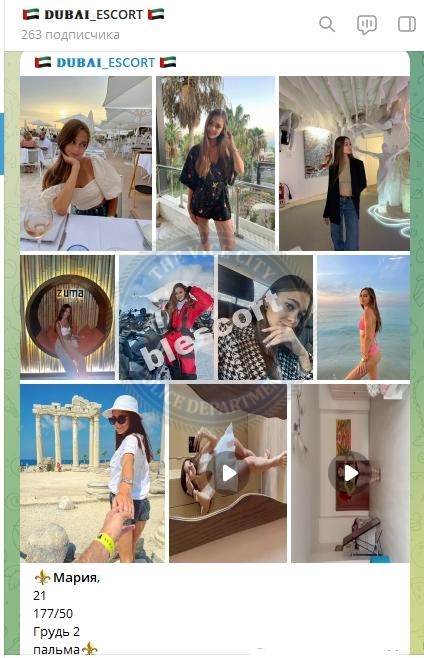The width and height of the screenshot is (424, 658).
Task: Open the photo at the restaurant table with a wine glass
Action: coord(86,163)
